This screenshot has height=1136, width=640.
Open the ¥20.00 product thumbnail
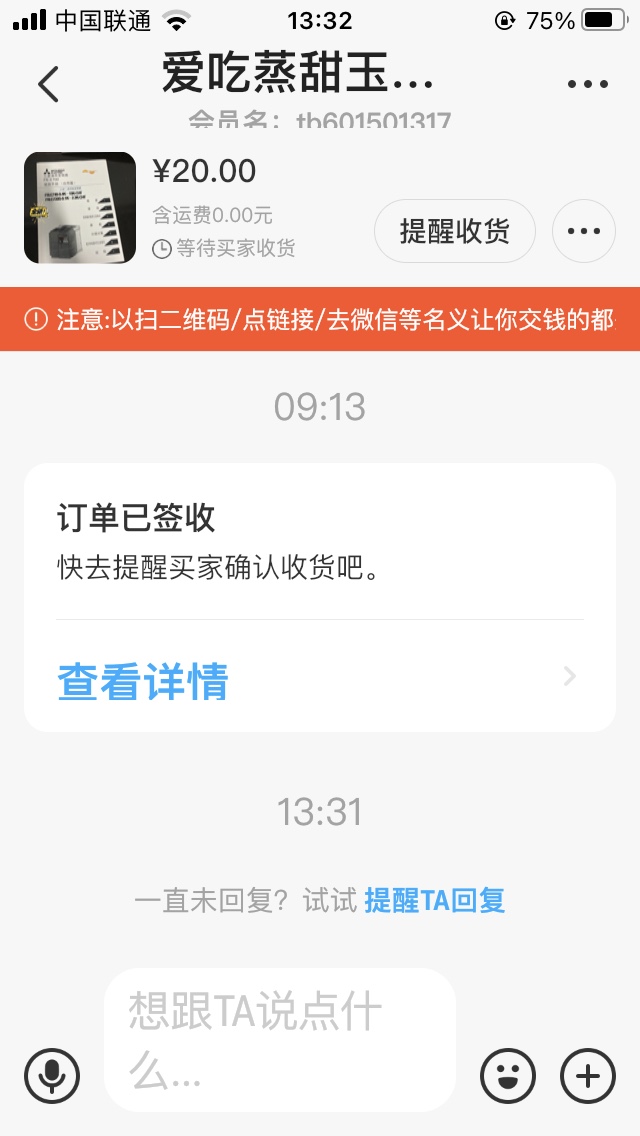(80, 208)
